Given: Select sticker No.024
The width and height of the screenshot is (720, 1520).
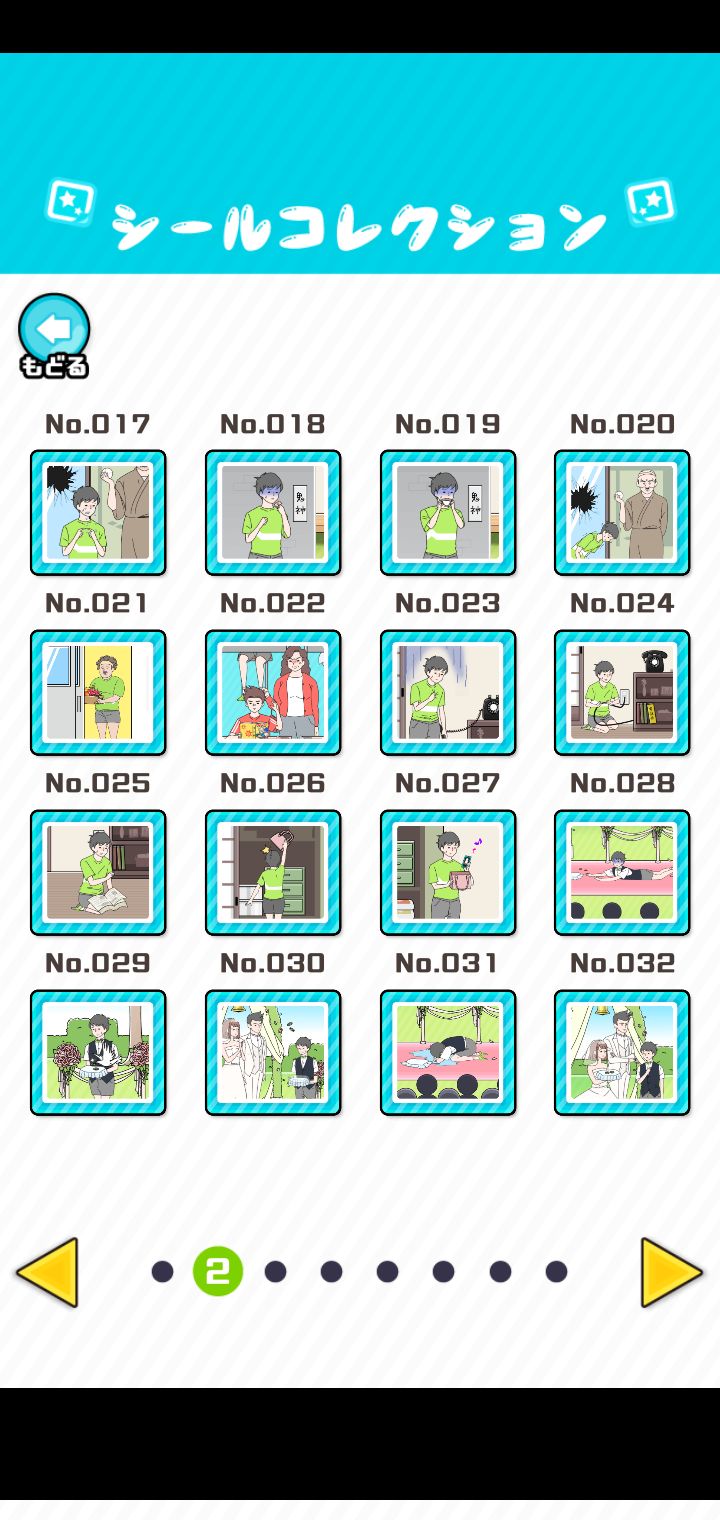Looking at the screenshot, I should click(621, 693).
